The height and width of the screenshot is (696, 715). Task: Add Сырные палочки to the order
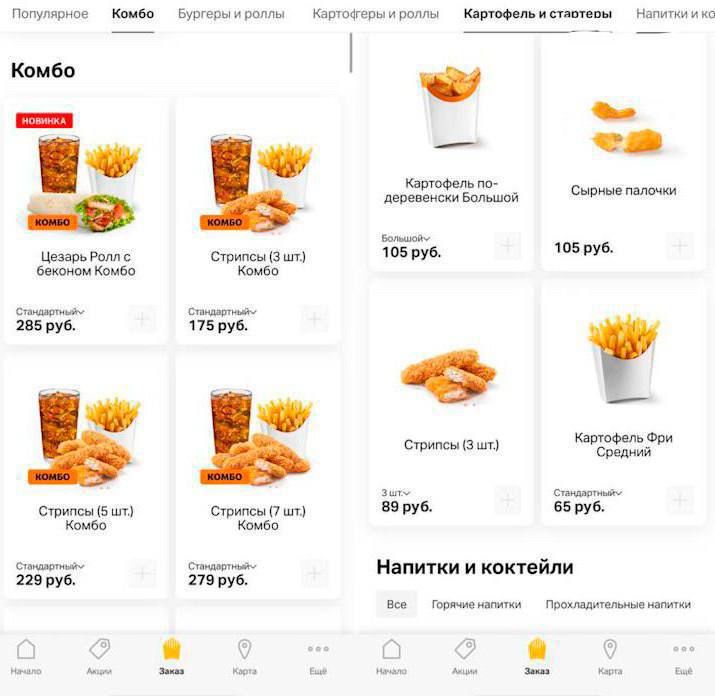click(680, 246)
